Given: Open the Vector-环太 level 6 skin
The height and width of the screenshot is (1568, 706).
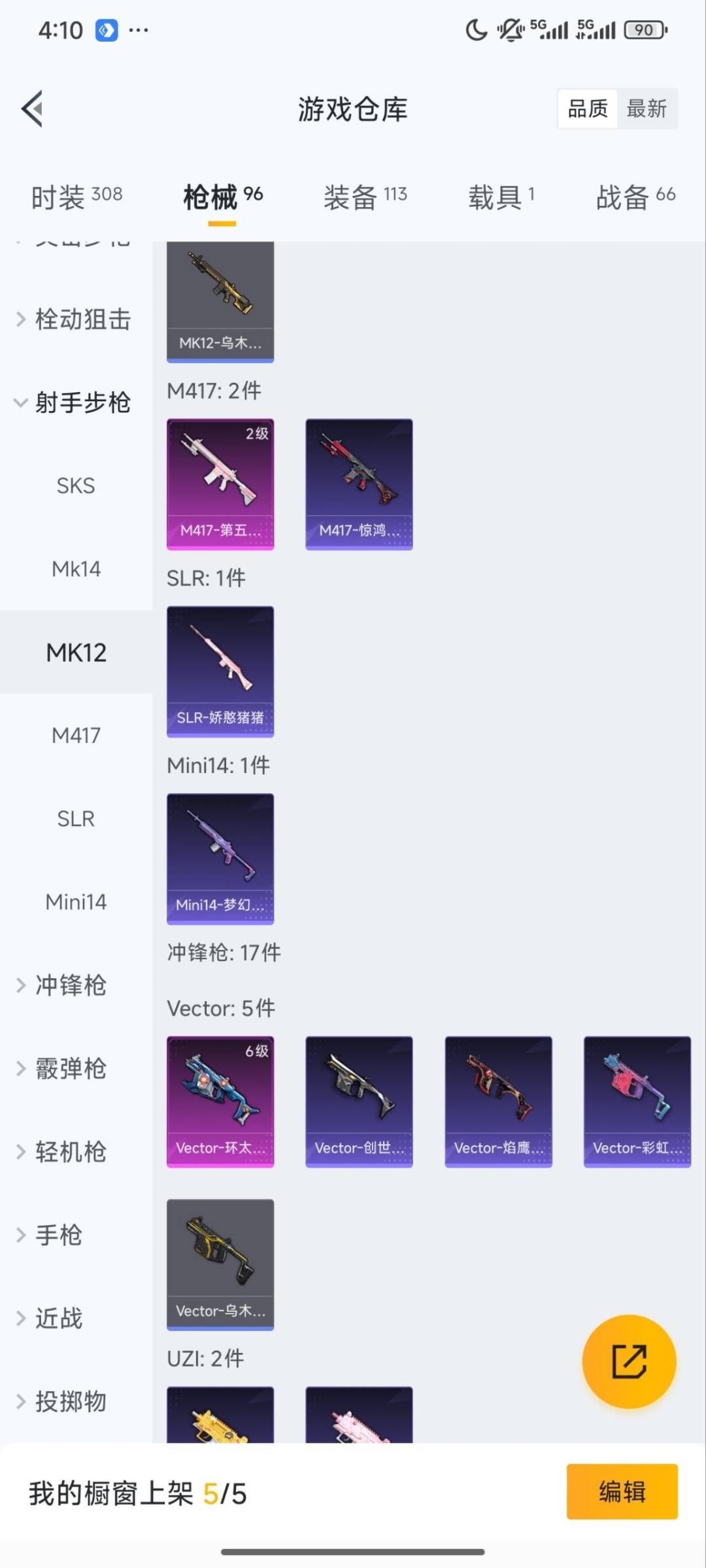Looking at the screenshot, I should [220, 1102].
